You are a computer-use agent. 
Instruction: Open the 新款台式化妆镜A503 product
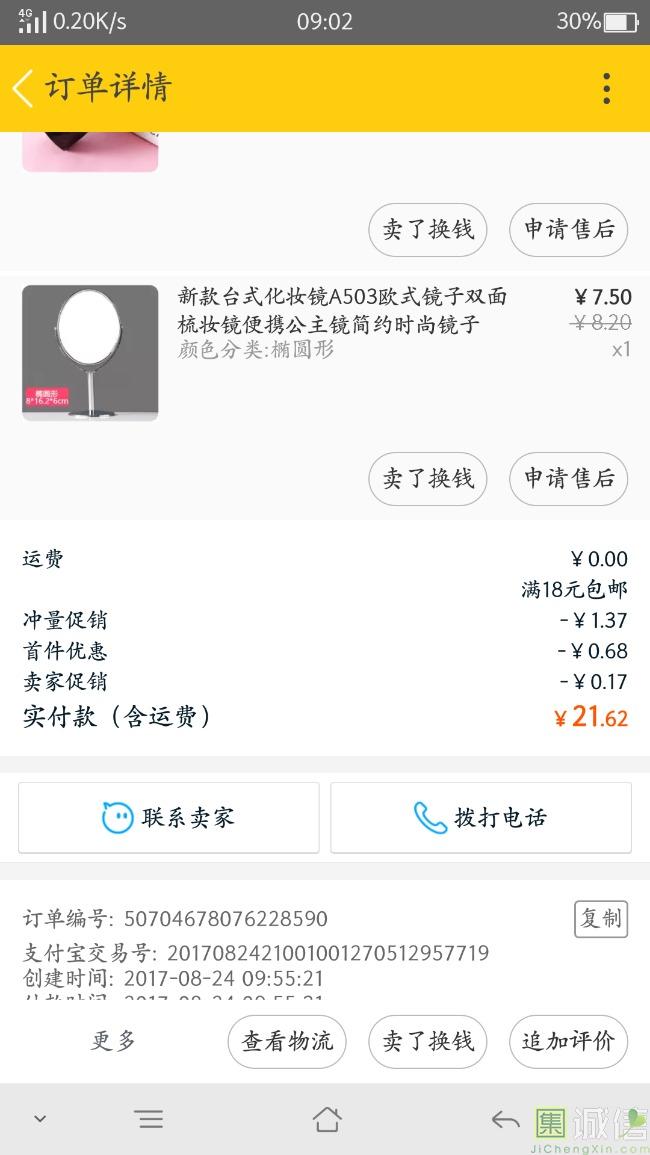(x=342, y=310)
